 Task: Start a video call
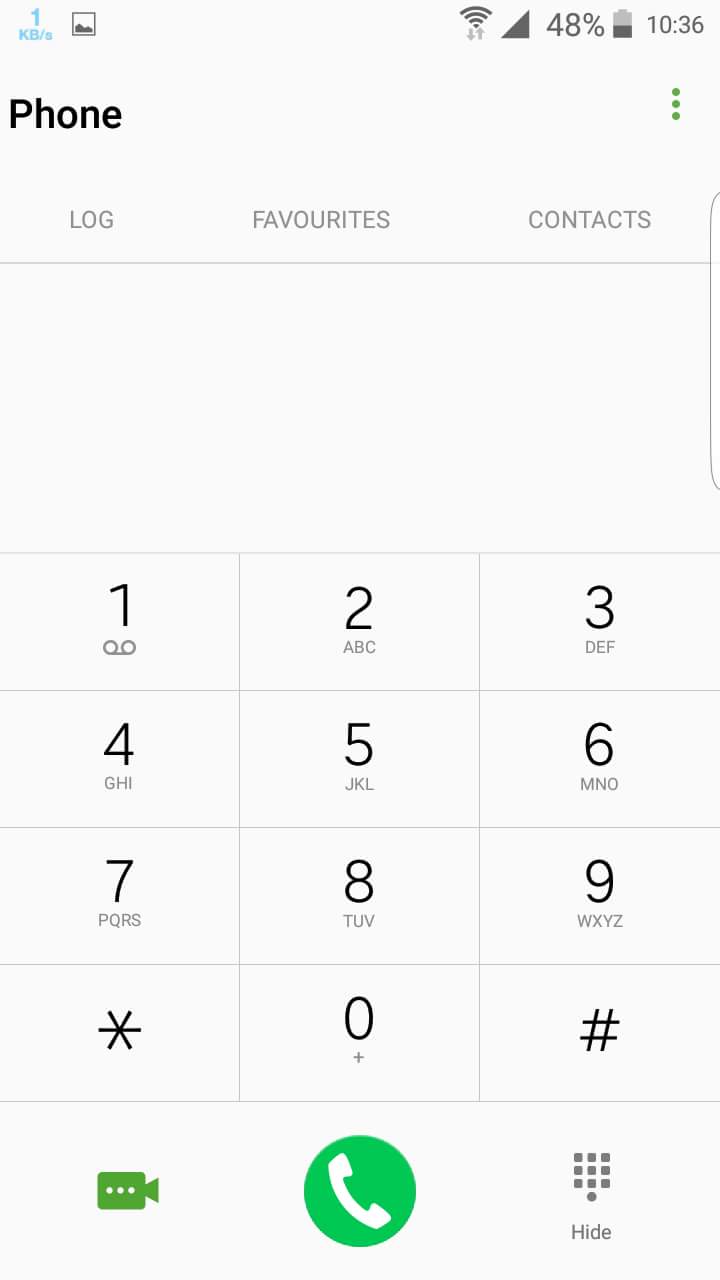[128, 1191]
